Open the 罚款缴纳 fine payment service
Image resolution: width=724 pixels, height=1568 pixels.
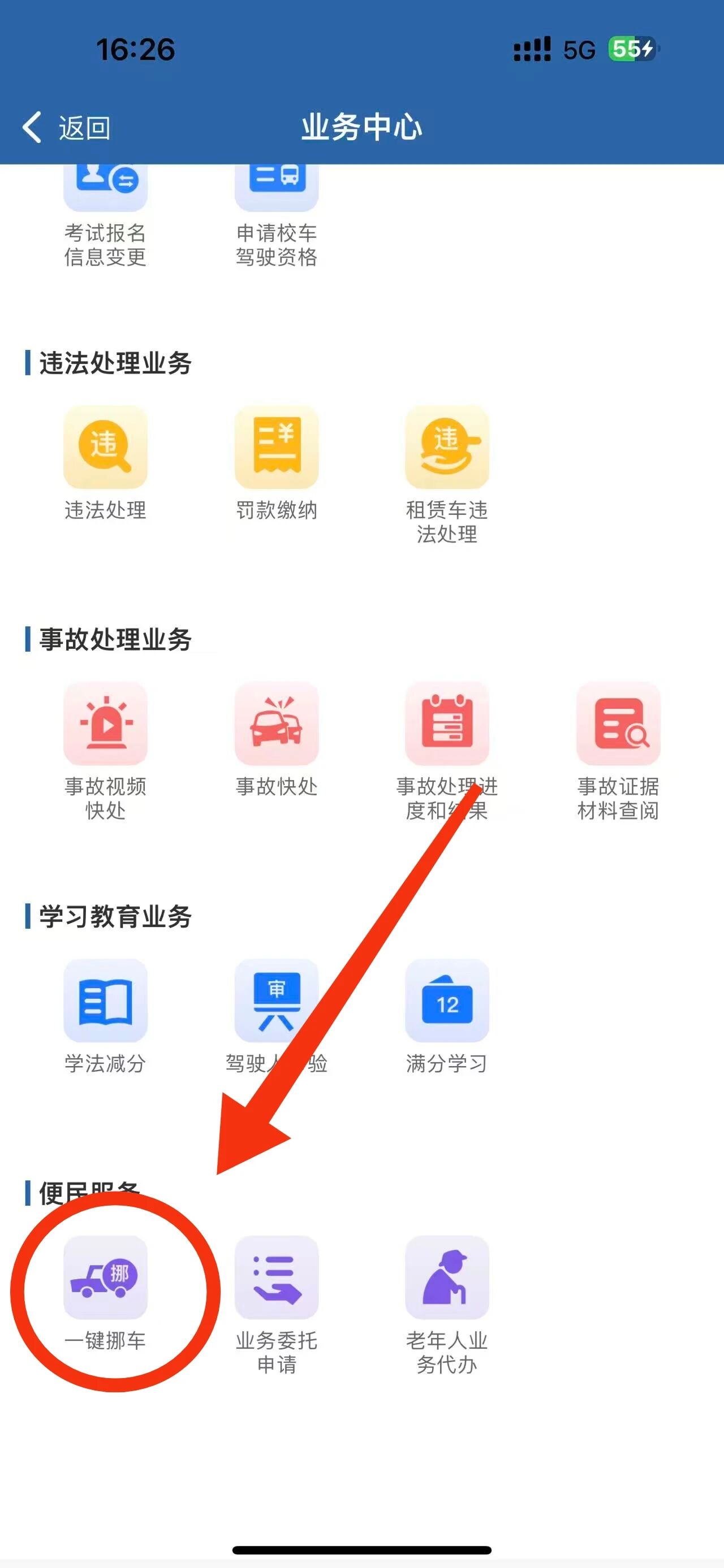[x=277, y=447]
